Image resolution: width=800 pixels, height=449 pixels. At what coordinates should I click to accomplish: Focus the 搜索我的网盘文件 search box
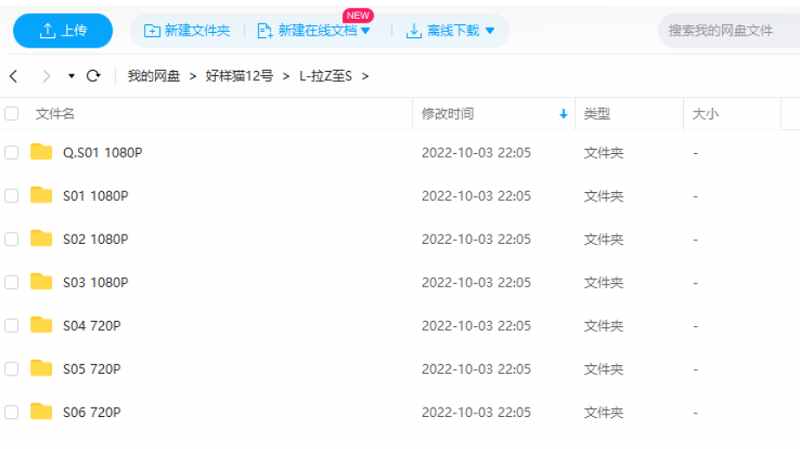(727, 31)
